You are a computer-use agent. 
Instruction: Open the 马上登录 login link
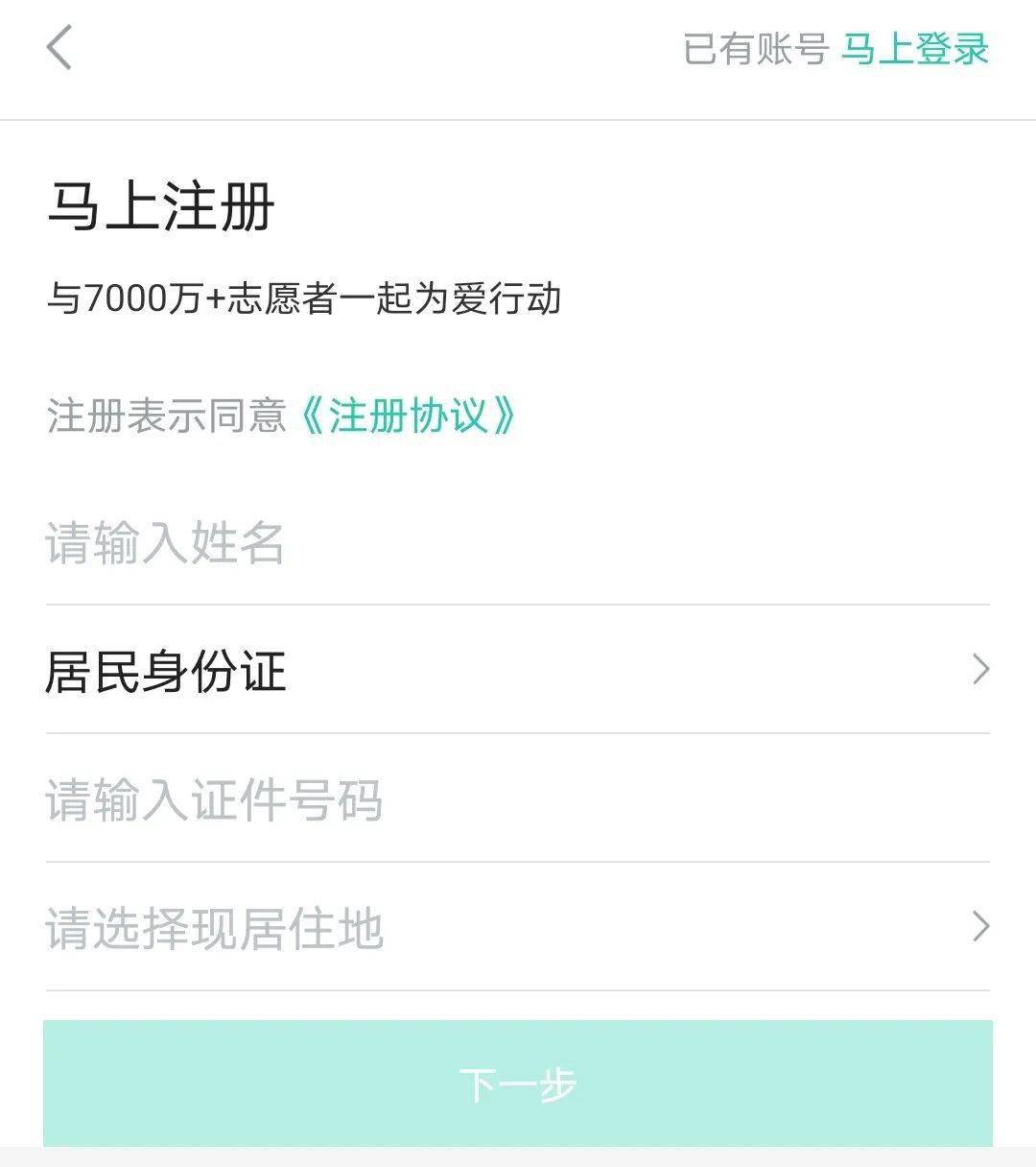click(x=914, y=49)
